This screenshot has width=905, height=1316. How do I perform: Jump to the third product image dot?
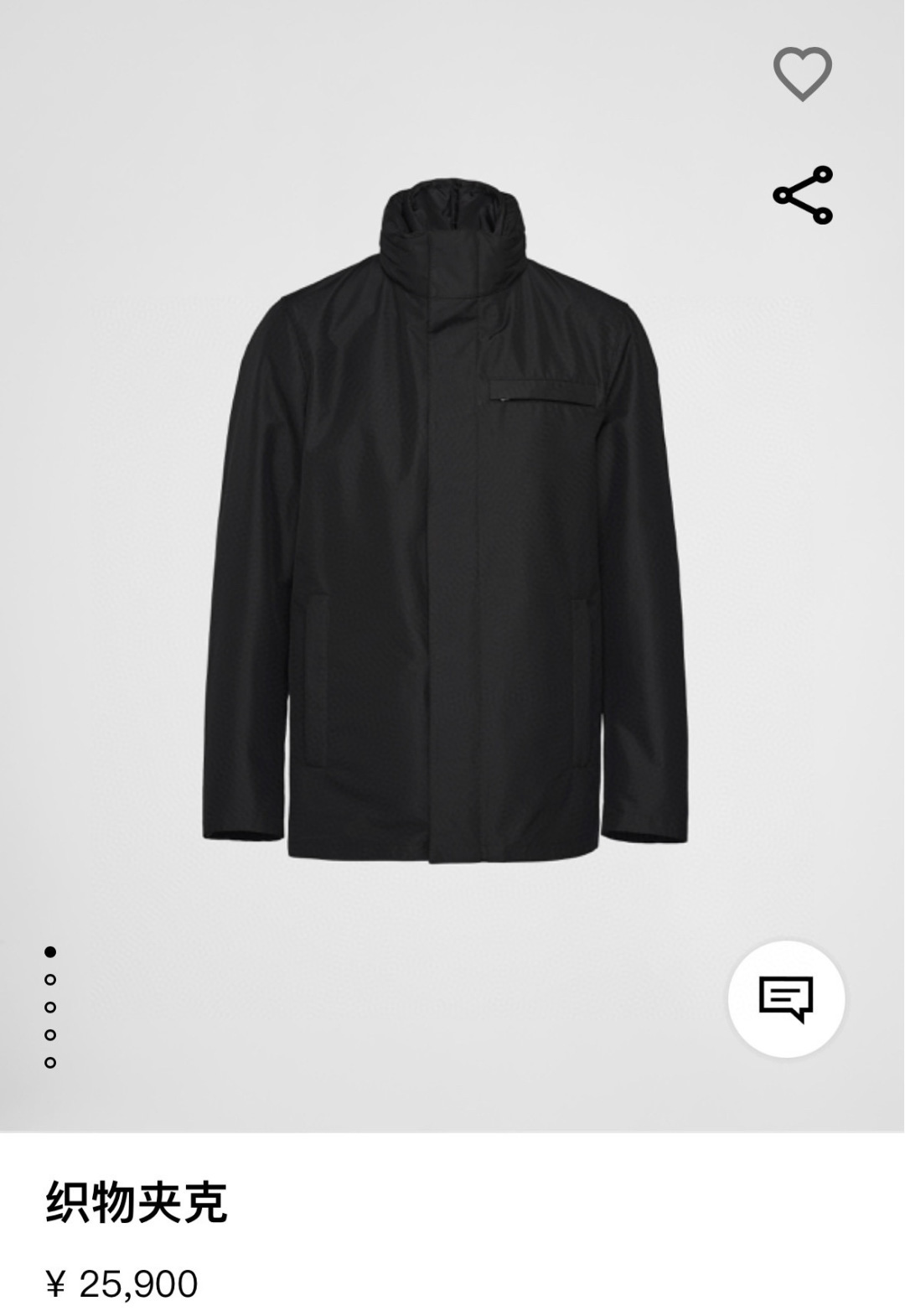tap(50, 1007)
